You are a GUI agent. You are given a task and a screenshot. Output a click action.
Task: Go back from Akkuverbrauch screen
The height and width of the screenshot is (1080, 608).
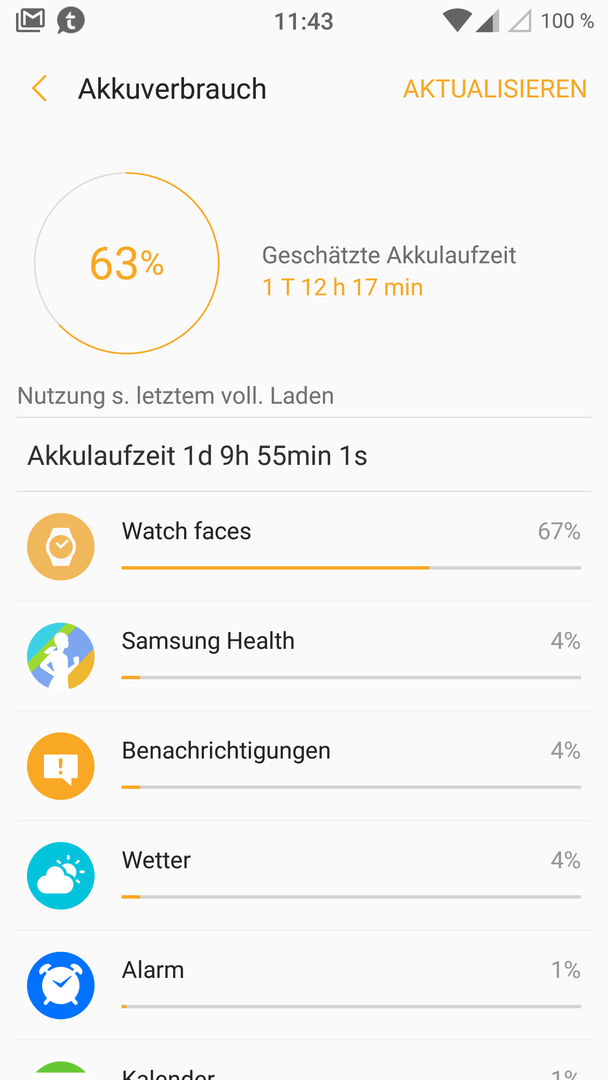pos(39,89)
